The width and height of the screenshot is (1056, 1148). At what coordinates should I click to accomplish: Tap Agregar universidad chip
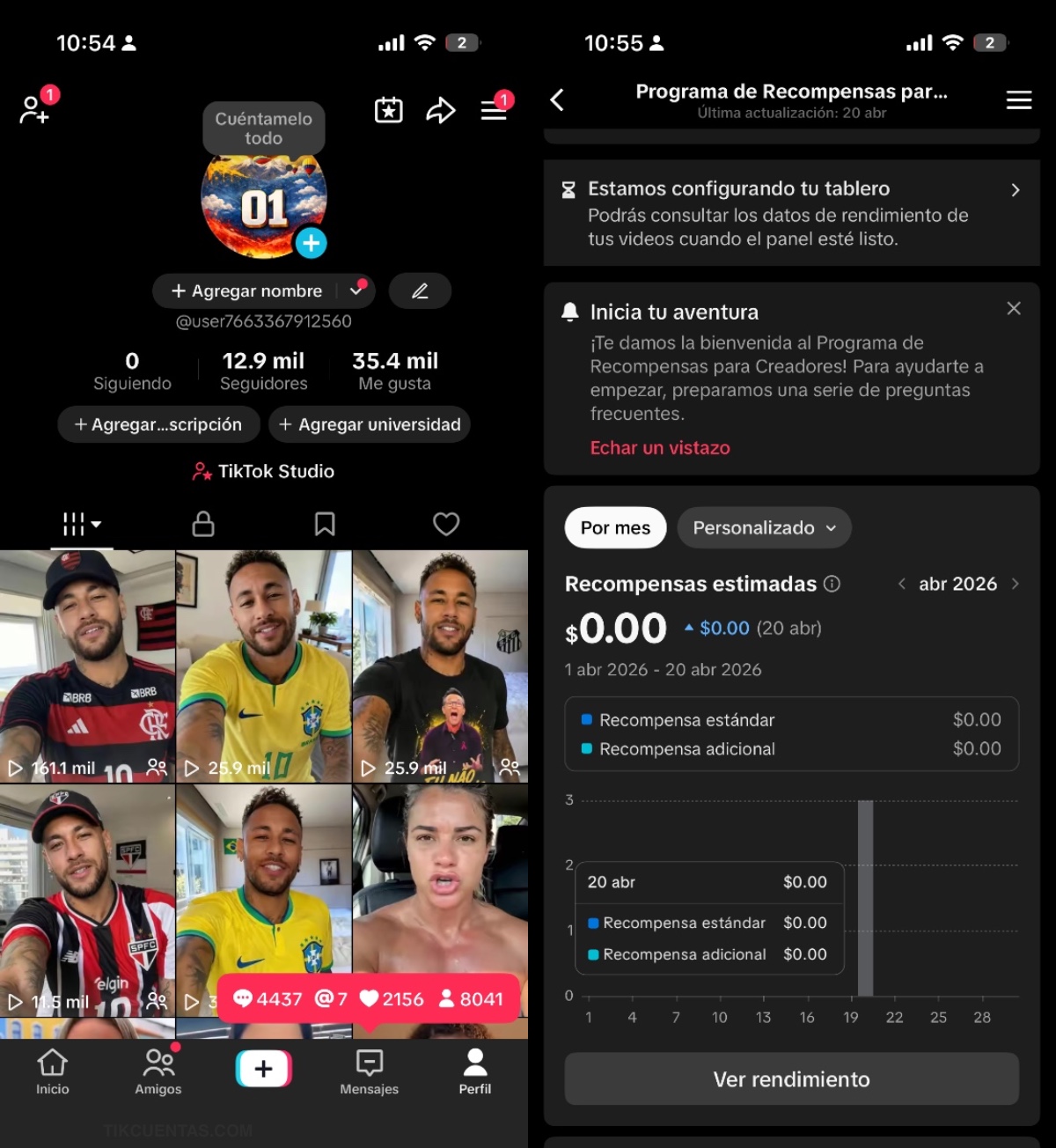click(370, 424)
